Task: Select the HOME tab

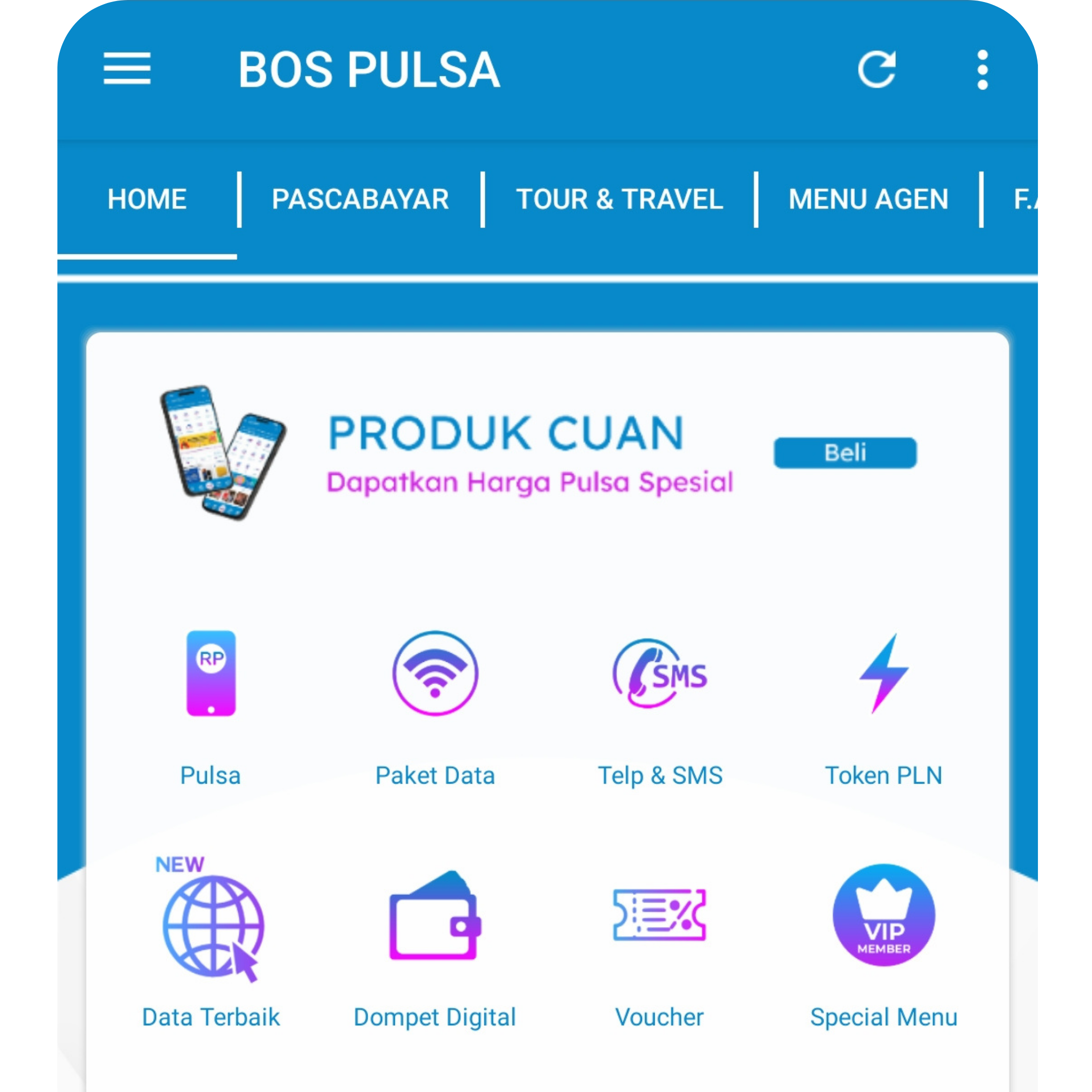Action: [x=147, y=199]
